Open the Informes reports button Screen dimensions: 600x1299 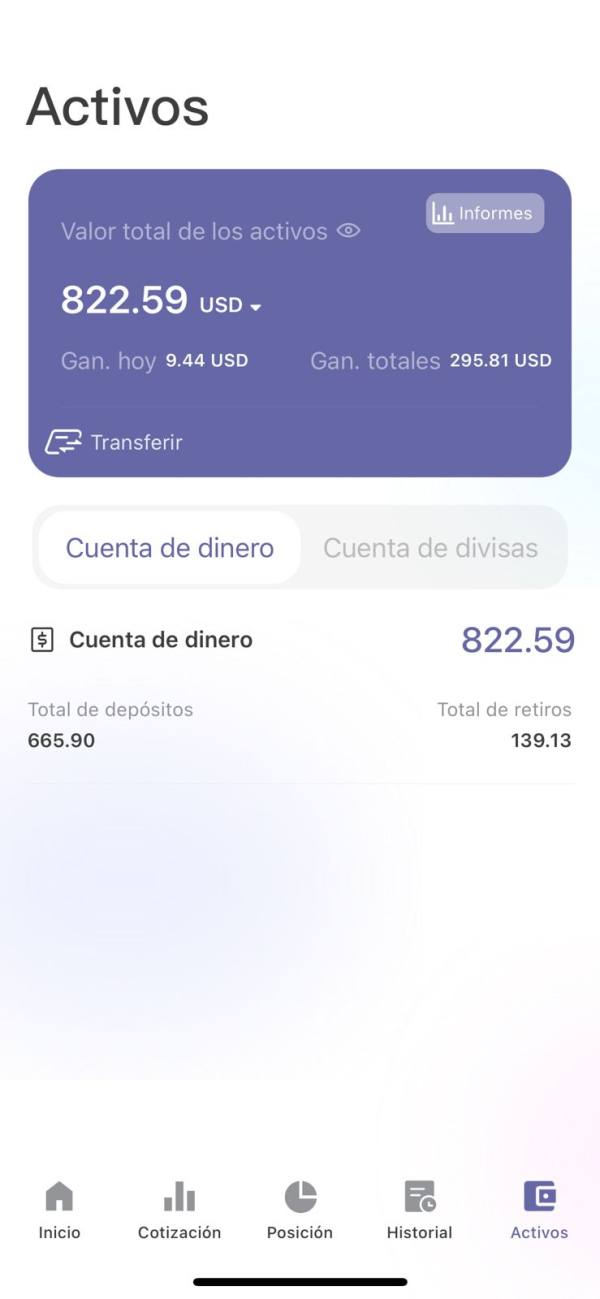pos(485,213)
